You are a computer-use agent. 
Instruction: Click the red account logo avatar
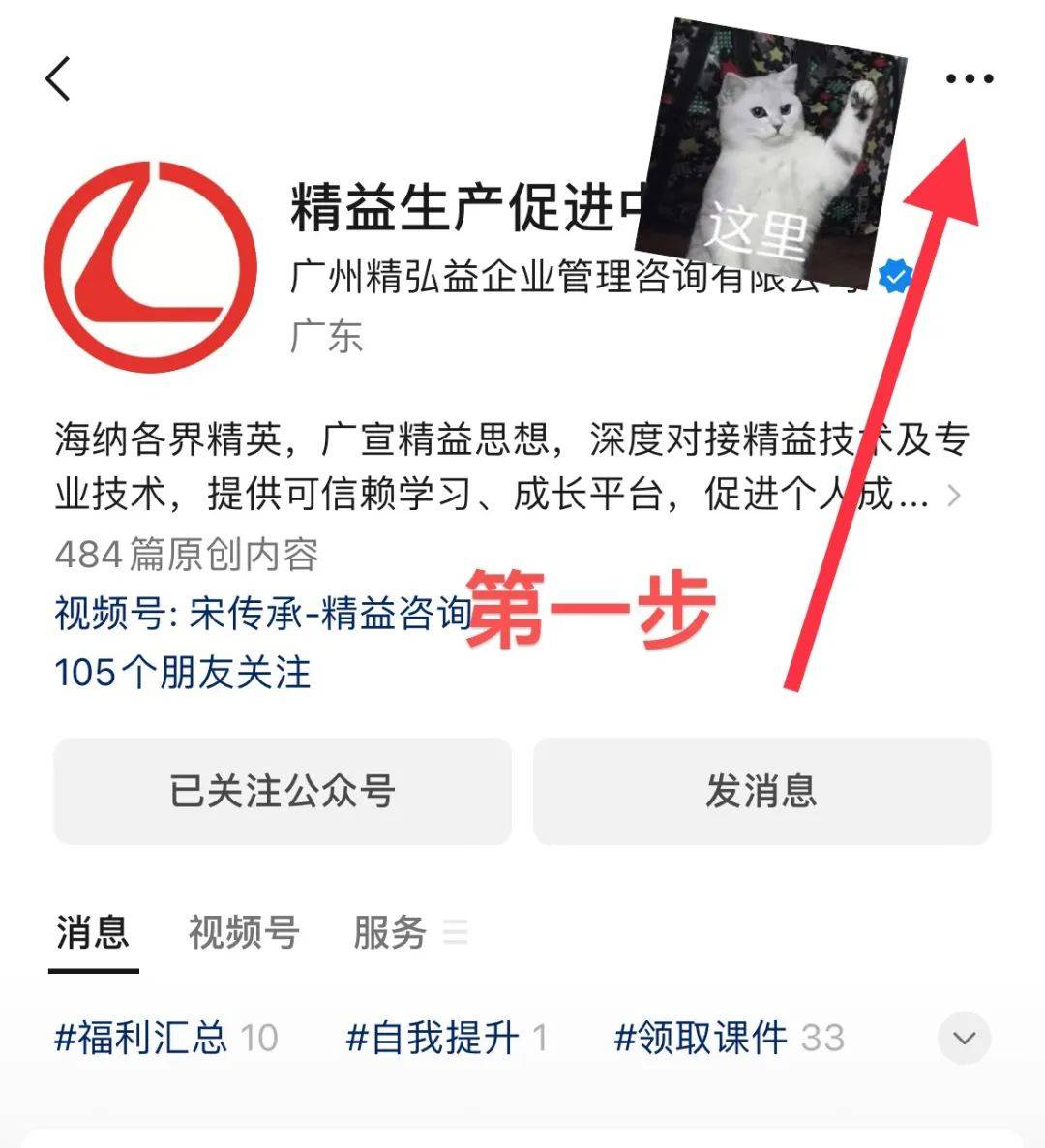click(x=150, y=266)
